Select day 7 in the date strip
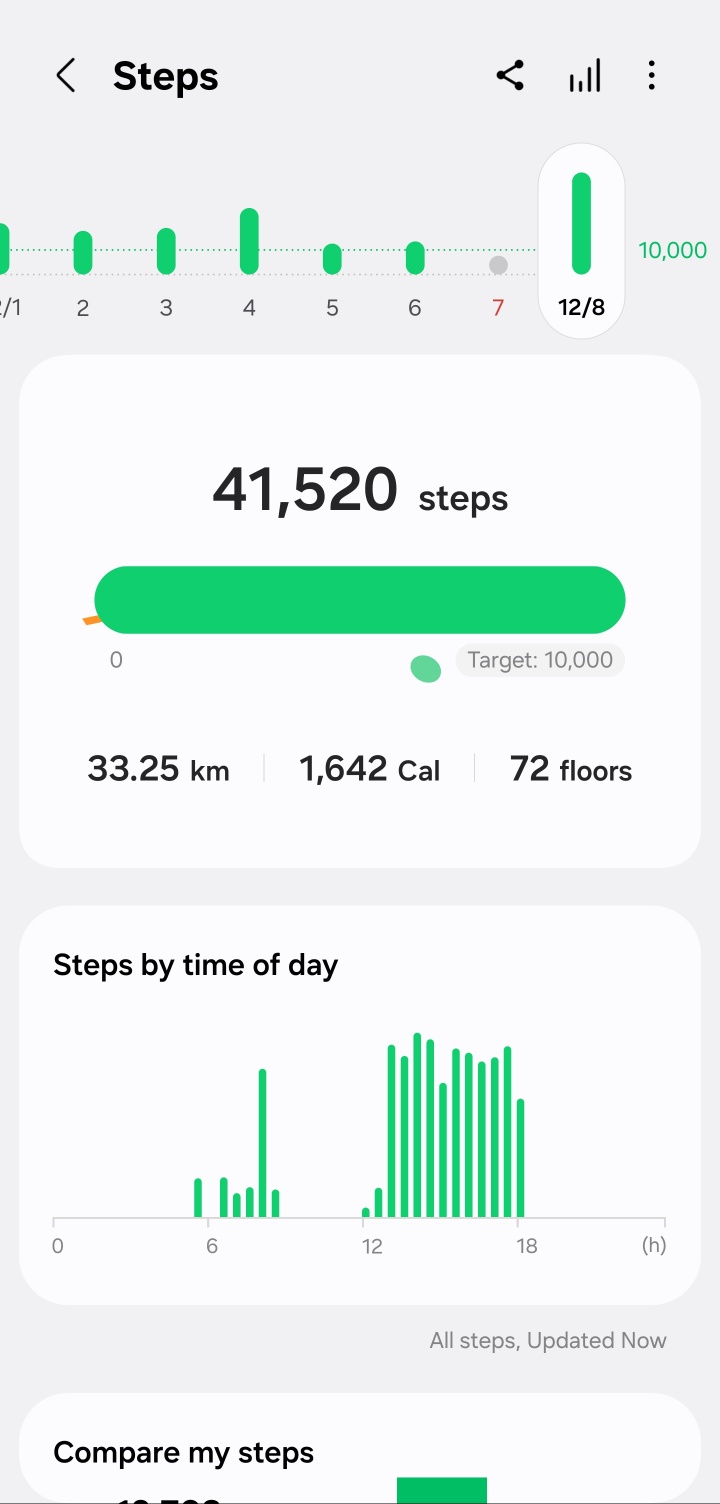Image resolution: width=720 pixels, height=1504 pixels. point(498,280)
